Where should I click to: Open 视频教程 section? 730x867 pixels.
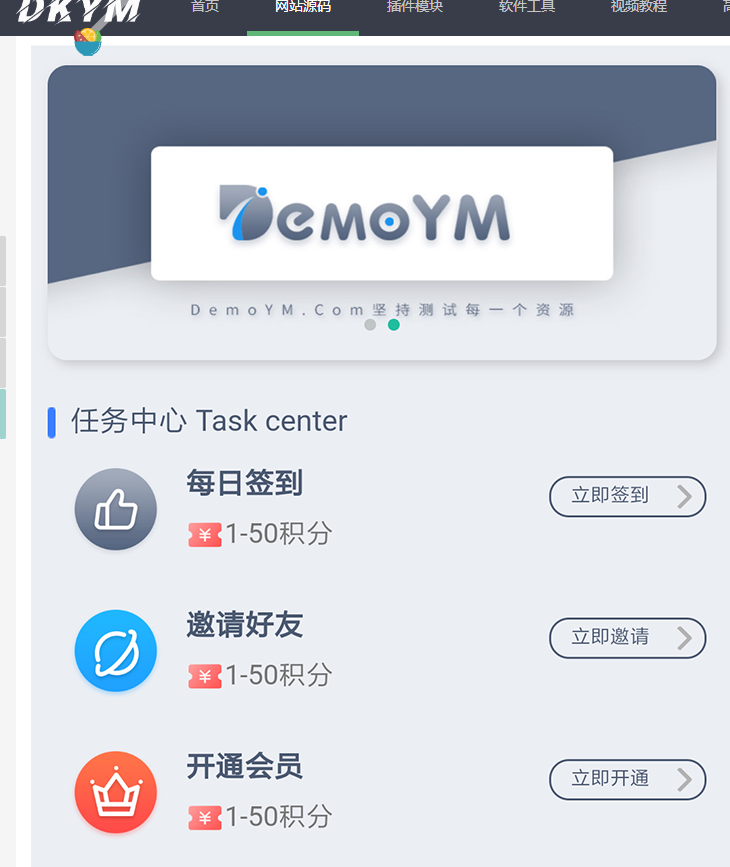(x=639, y=8)
